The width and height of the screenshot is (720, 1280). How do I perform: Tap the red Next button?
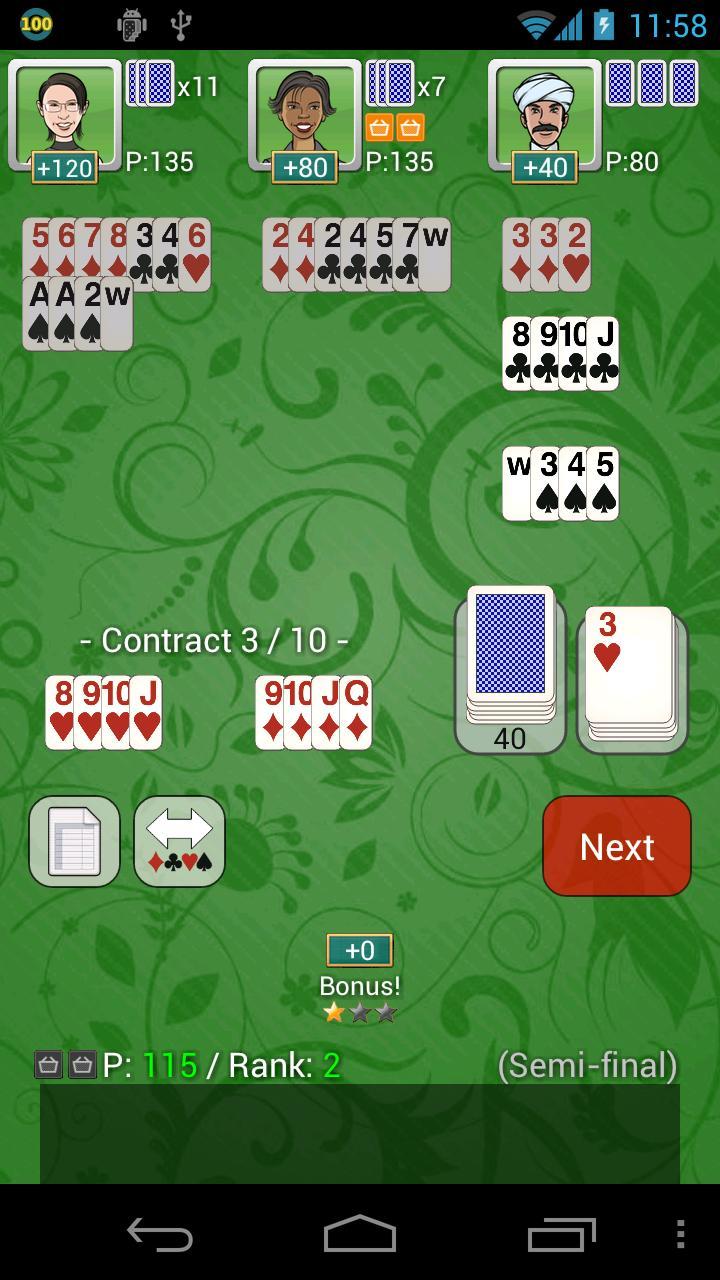click(616, 846)
